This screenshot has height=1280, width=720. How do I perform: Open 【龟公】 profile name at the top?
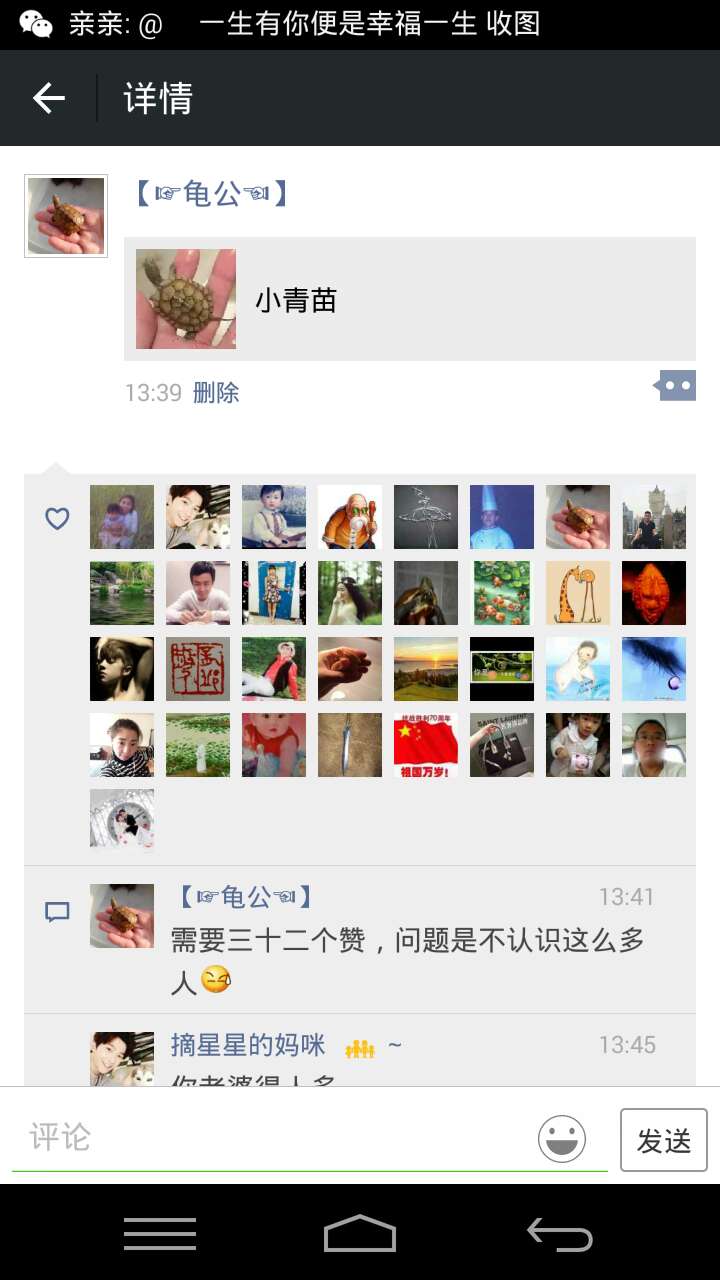[210, 193]
